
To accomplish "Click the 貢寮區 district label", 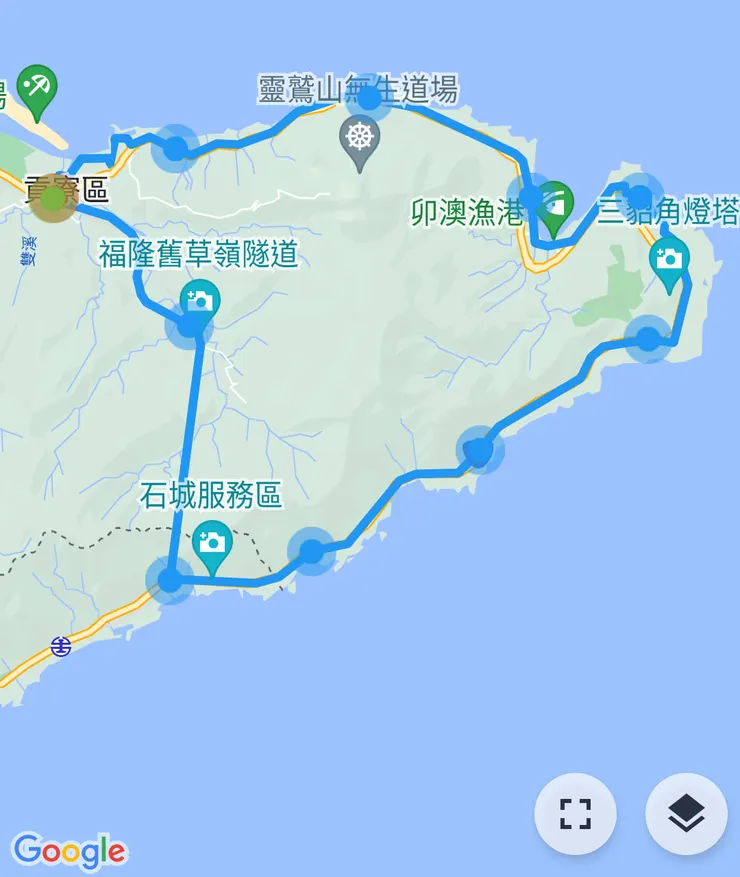I will (x=67, y=190).
